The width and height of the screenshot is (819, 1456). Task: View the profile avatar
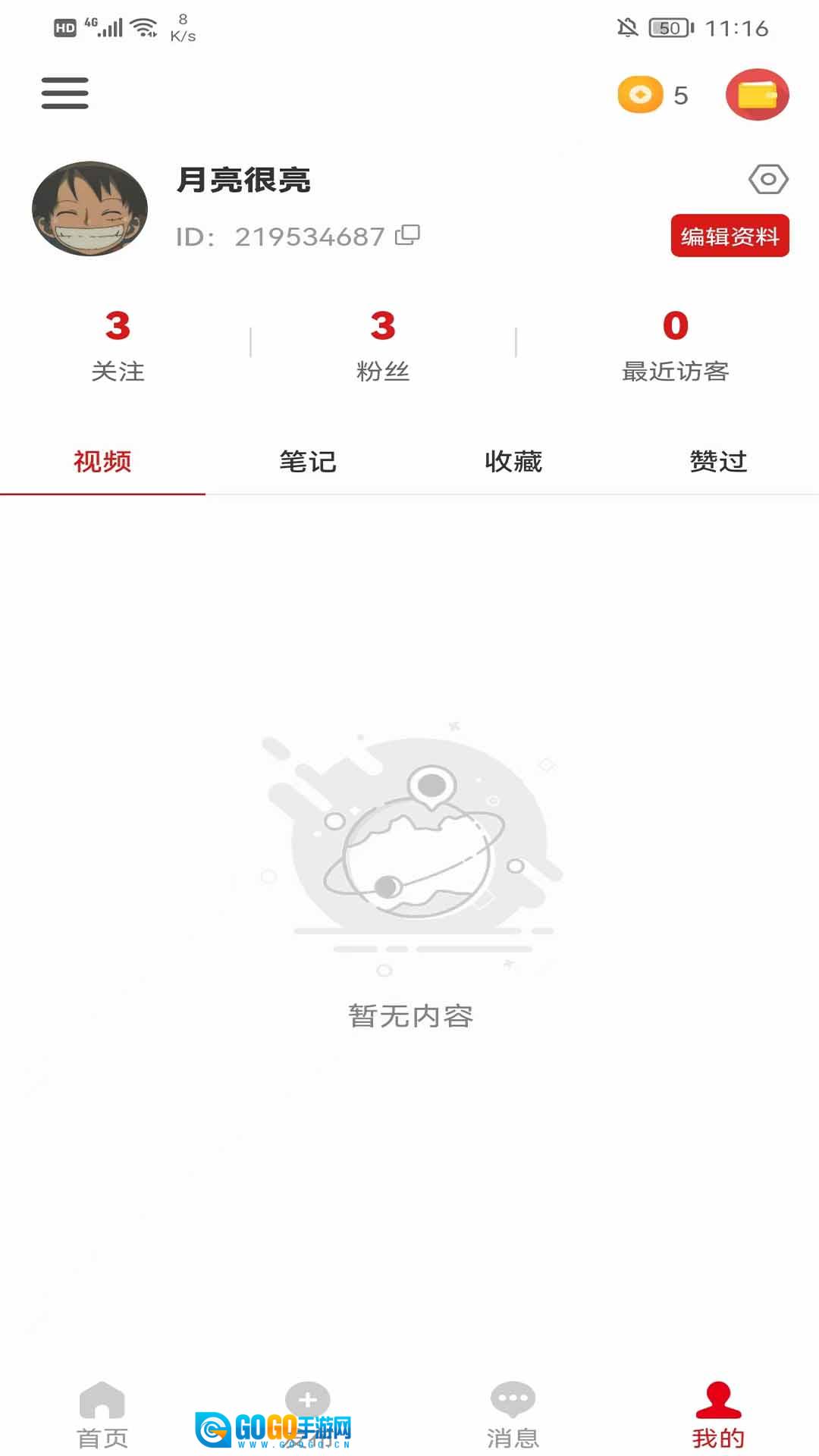pos(89,209)
